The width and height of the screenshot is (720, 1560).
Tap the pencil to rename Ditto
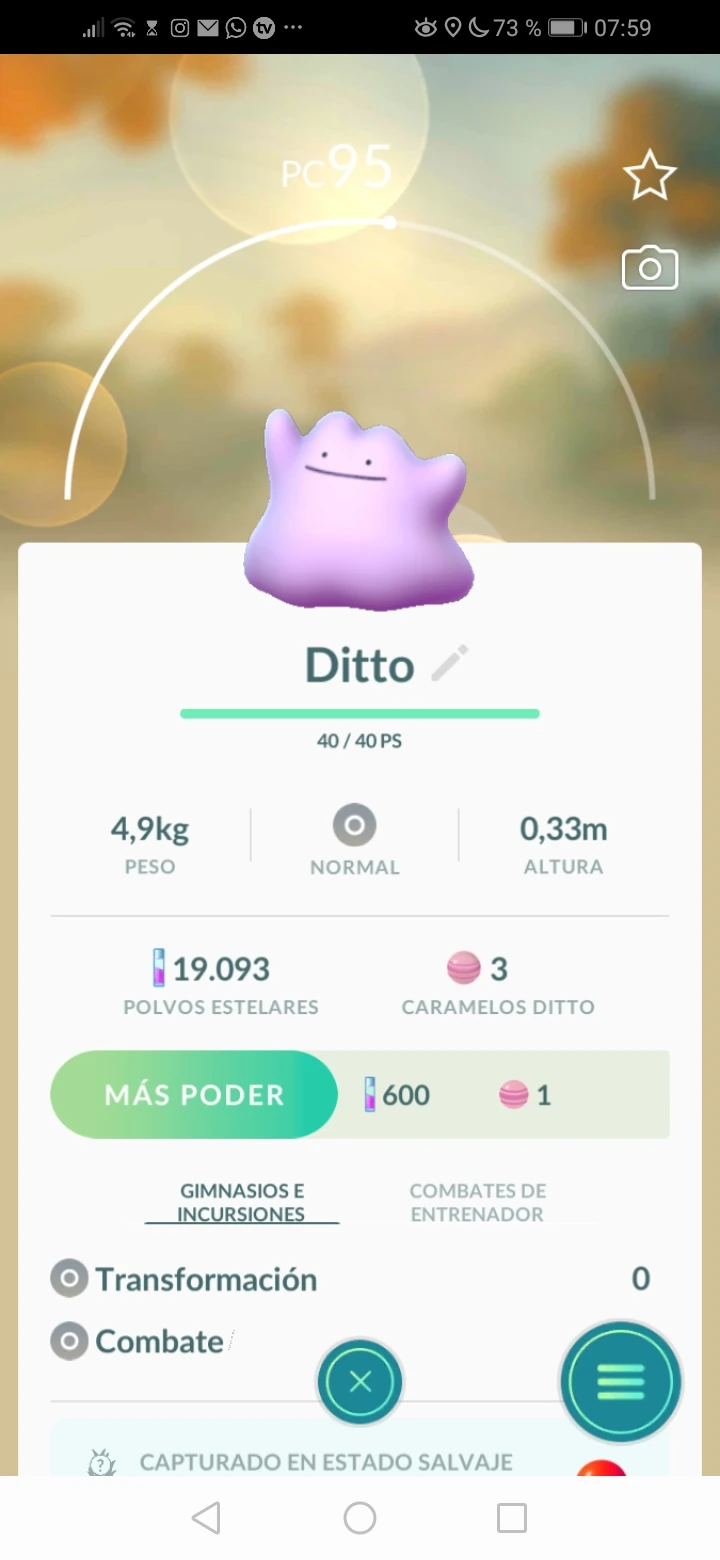click(x=449, y=663)
